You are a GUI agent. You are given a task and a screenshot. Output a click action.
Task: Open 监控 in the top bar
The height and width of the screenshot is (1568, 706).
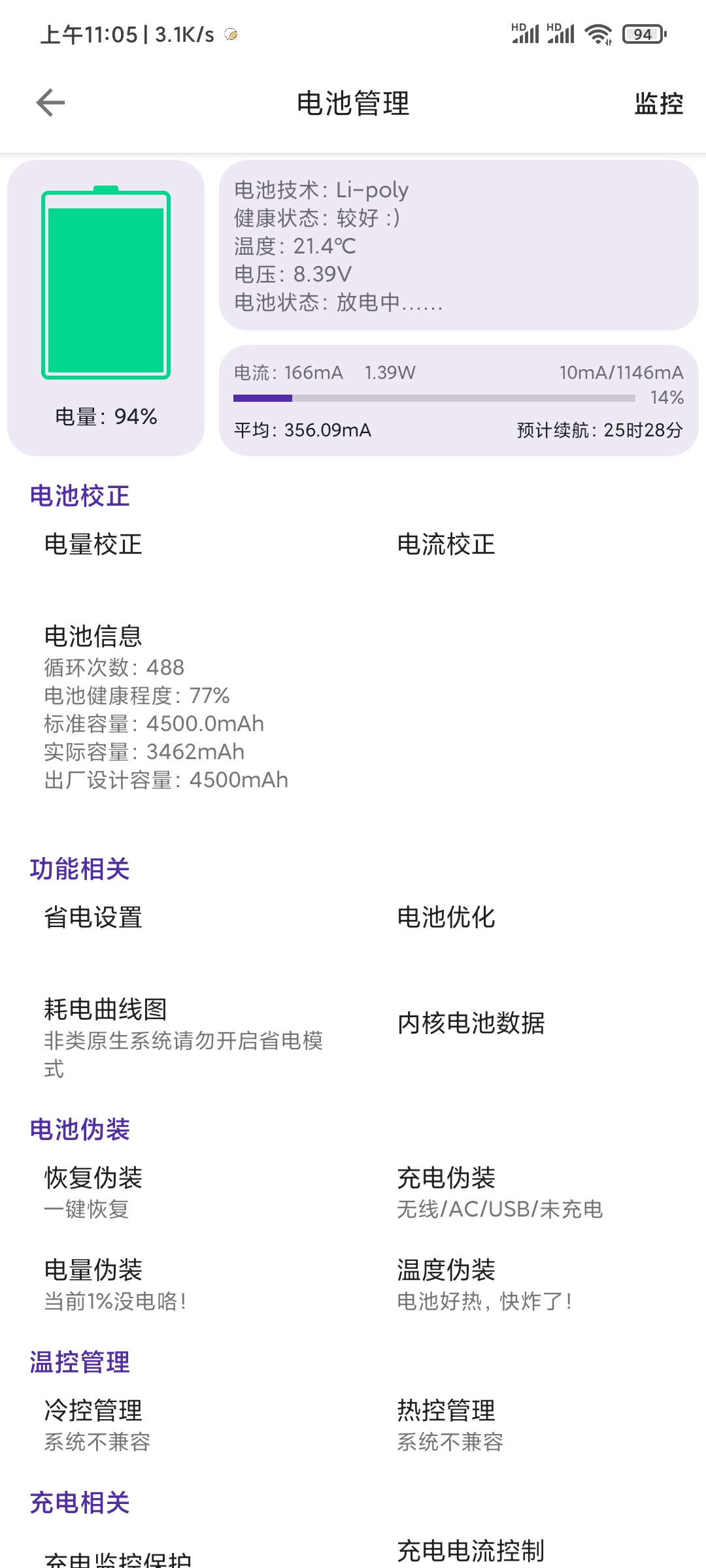[658, 103]
